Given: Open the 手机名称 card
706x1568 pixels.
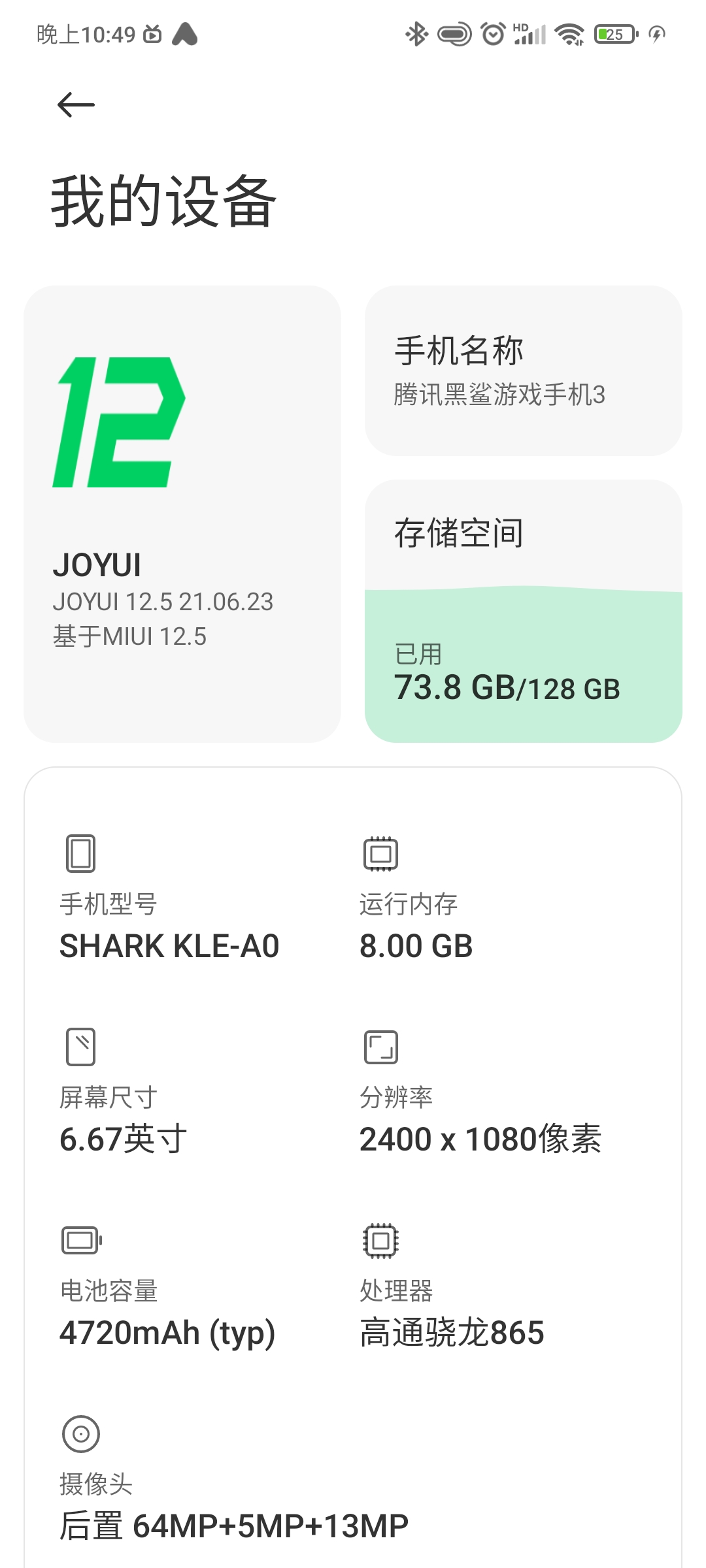Looking at the screenshot, I should (x=523, y=370).
